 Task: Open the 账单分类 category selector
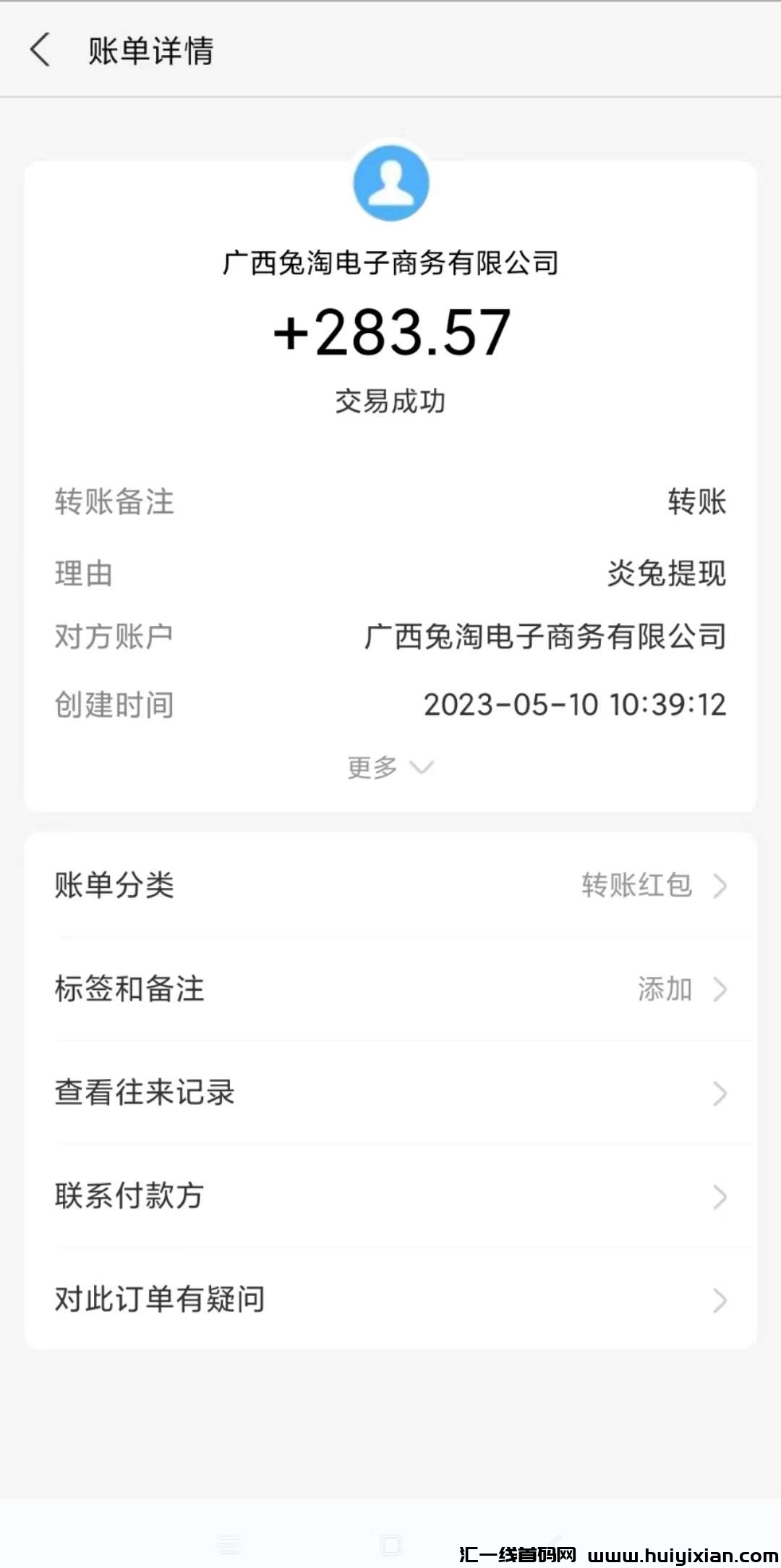tap(390, 885)
